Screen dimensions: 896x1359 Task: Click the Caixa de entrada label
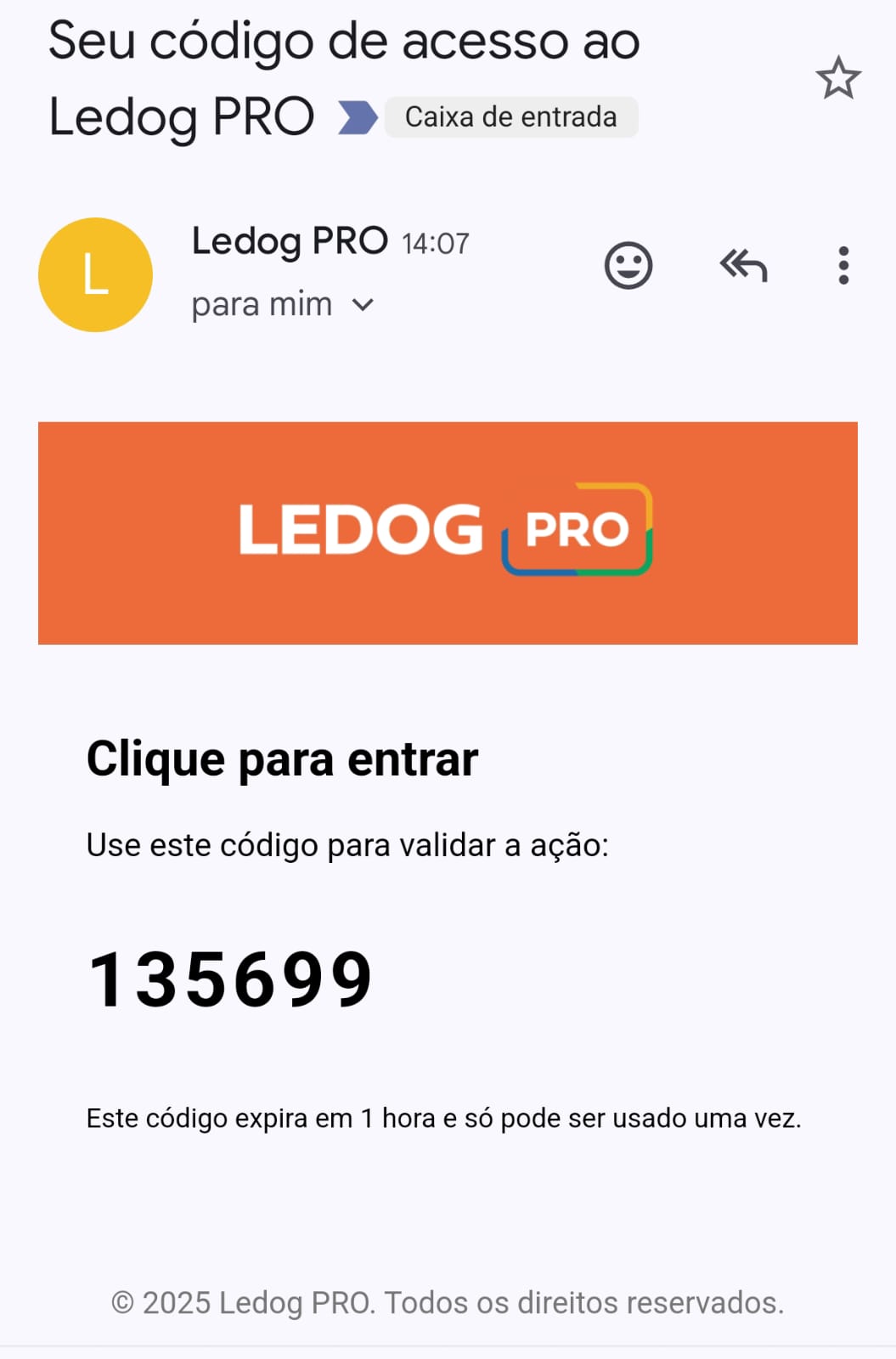coord(511,116)
